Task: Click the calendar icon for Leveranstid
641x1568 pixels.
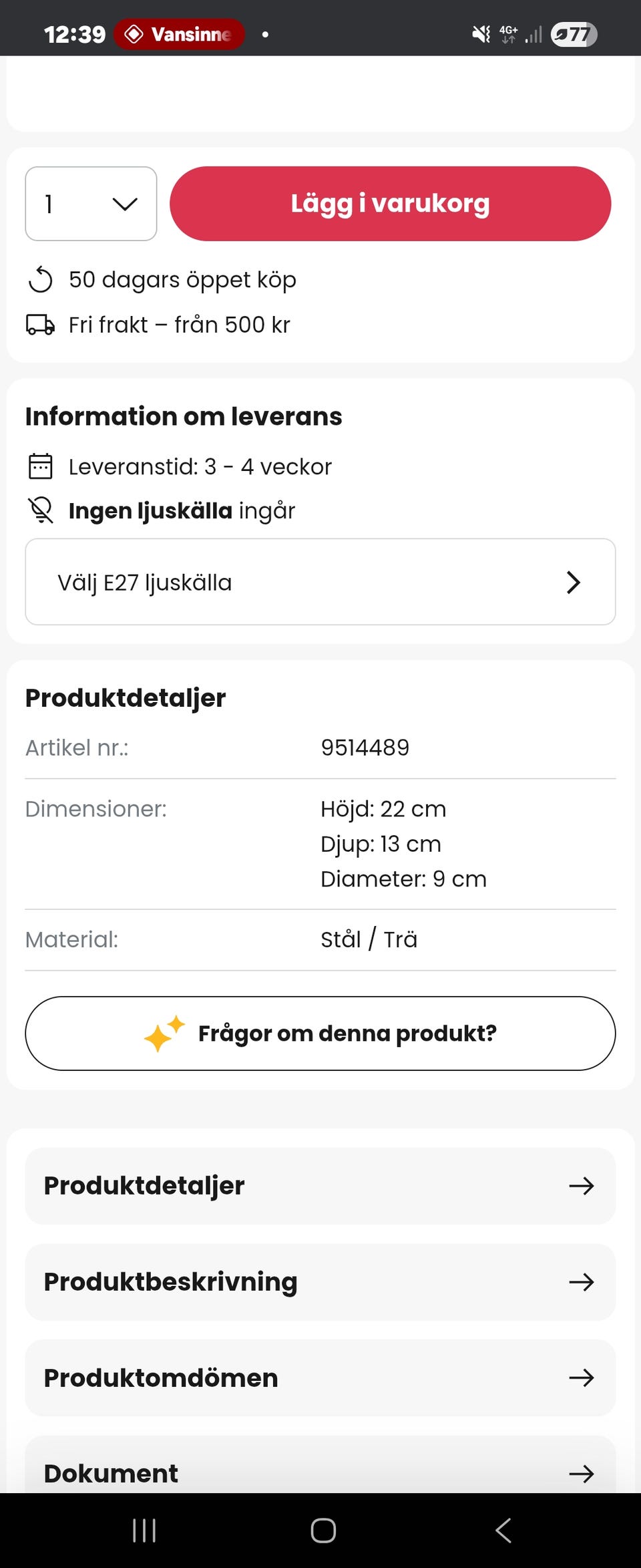Action: (41, 466)
